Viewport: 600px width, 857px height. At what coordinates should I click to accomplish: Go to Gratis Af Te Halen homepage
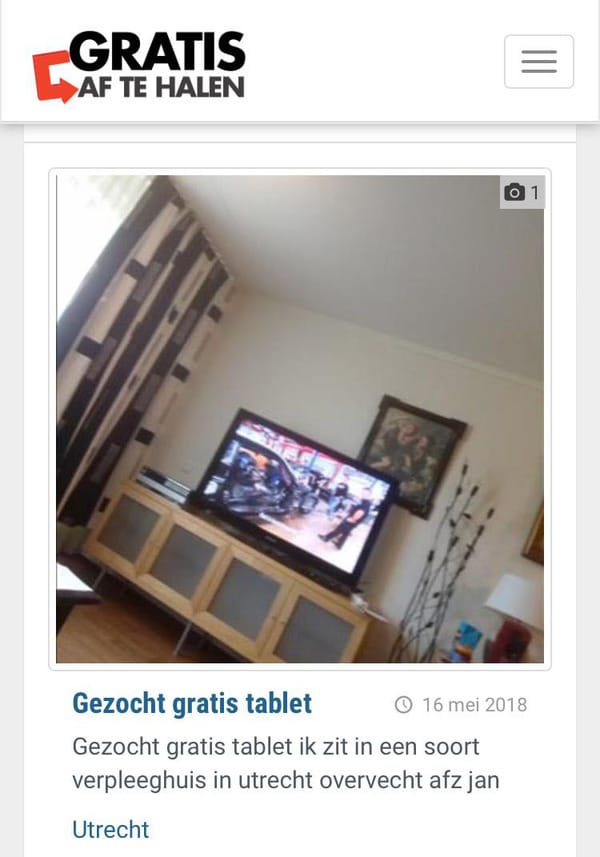pyautogui.click(x=139, y=66)
